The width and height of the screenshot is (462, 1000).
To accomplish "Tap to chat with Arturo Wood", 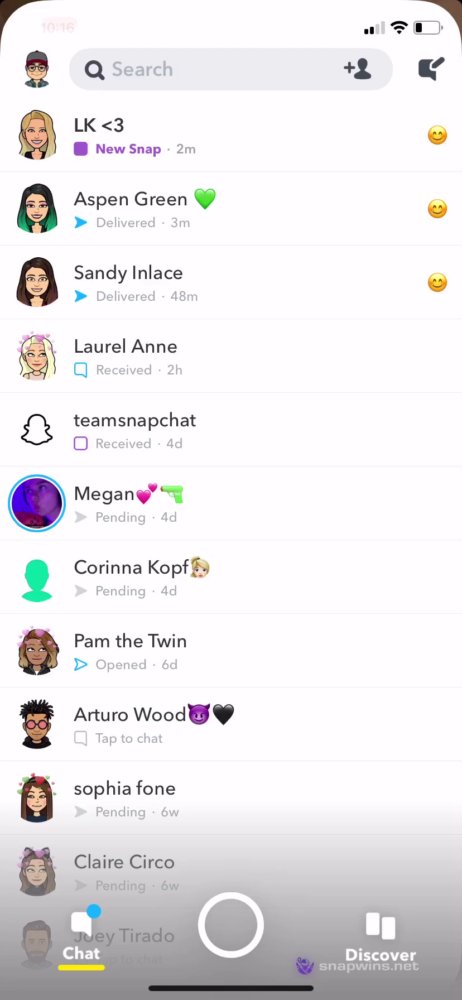I will tap(231, 724).
